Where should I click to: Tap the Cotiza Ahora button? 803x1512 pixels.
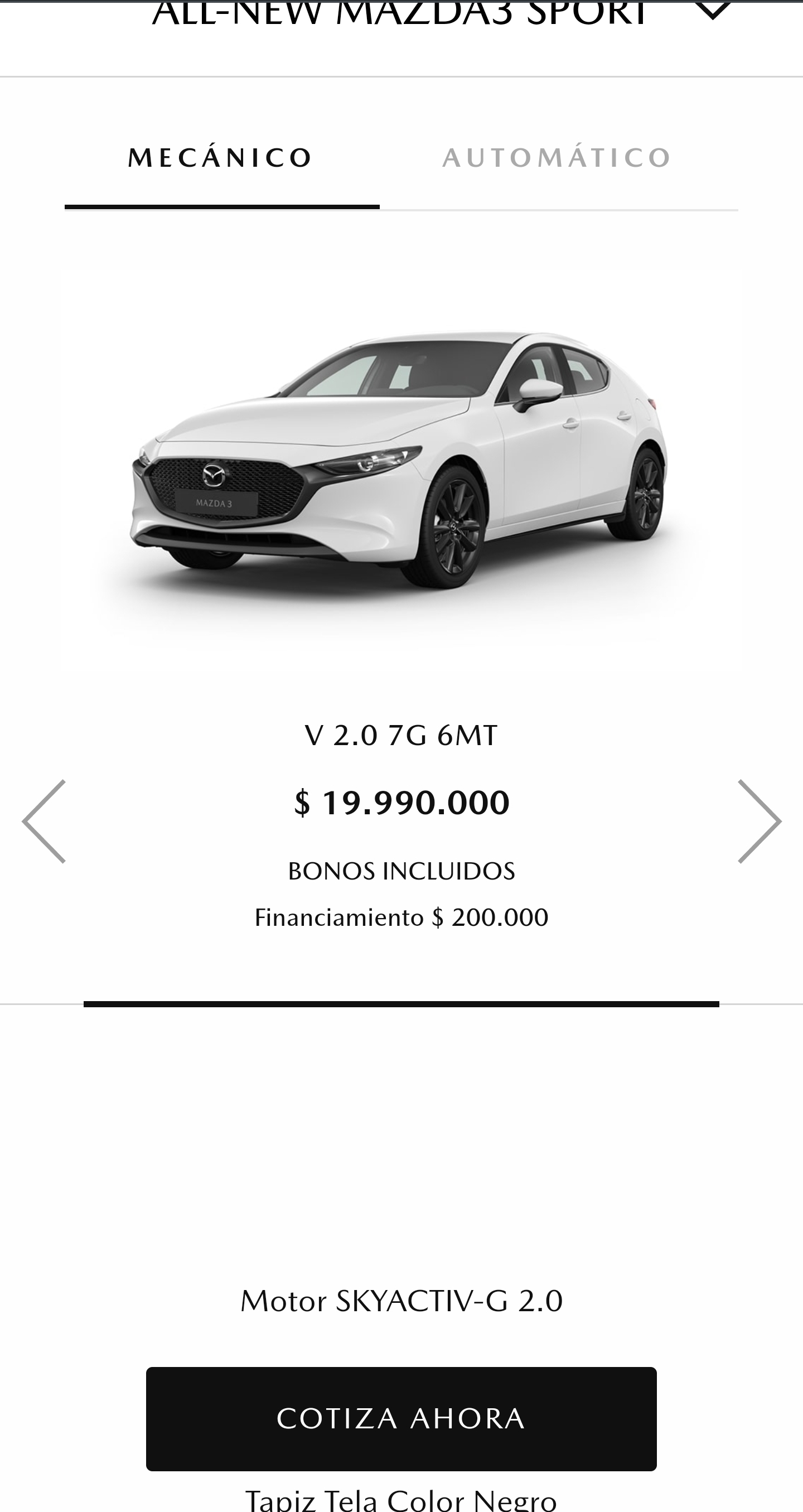coord(401,1419)
